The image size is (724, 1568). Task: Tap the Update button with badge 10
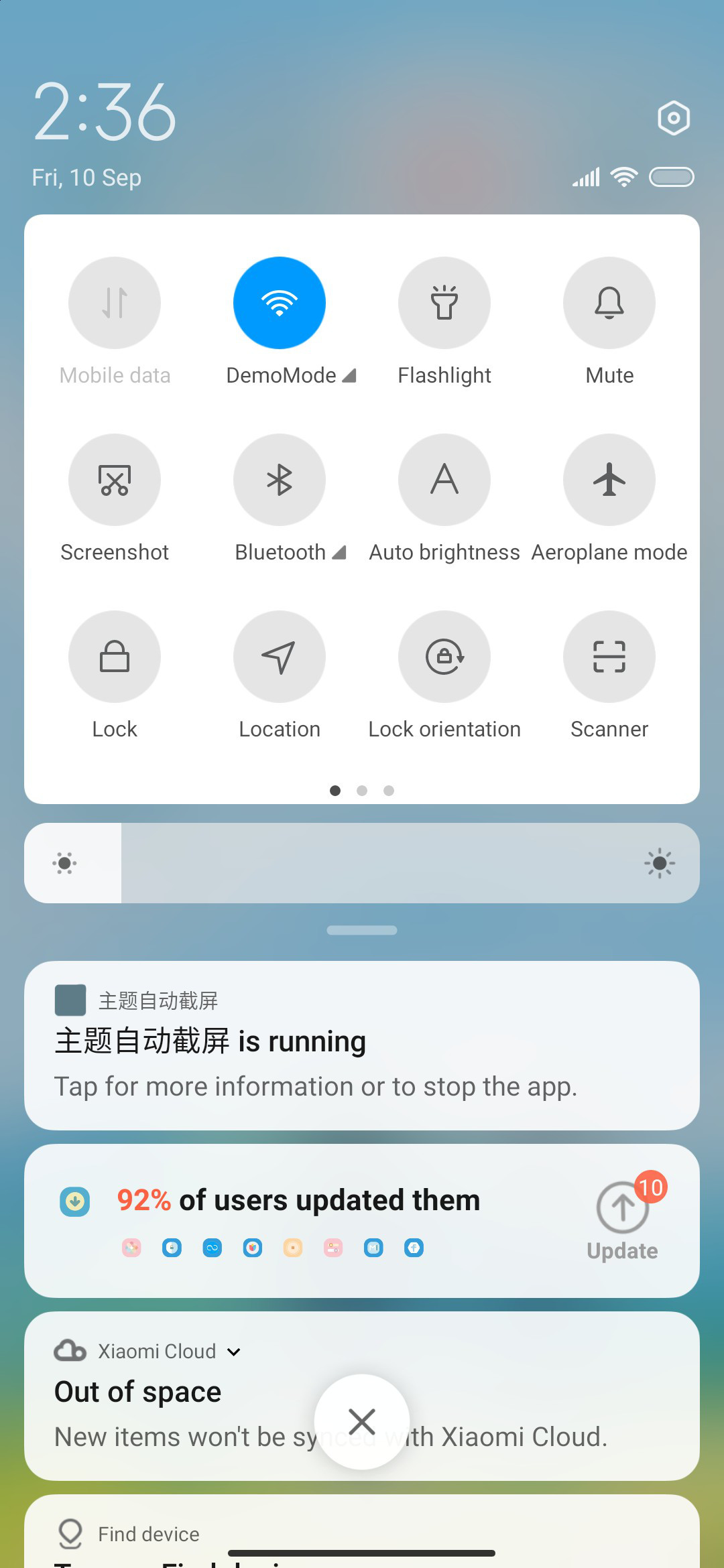tap(623, 1220)
